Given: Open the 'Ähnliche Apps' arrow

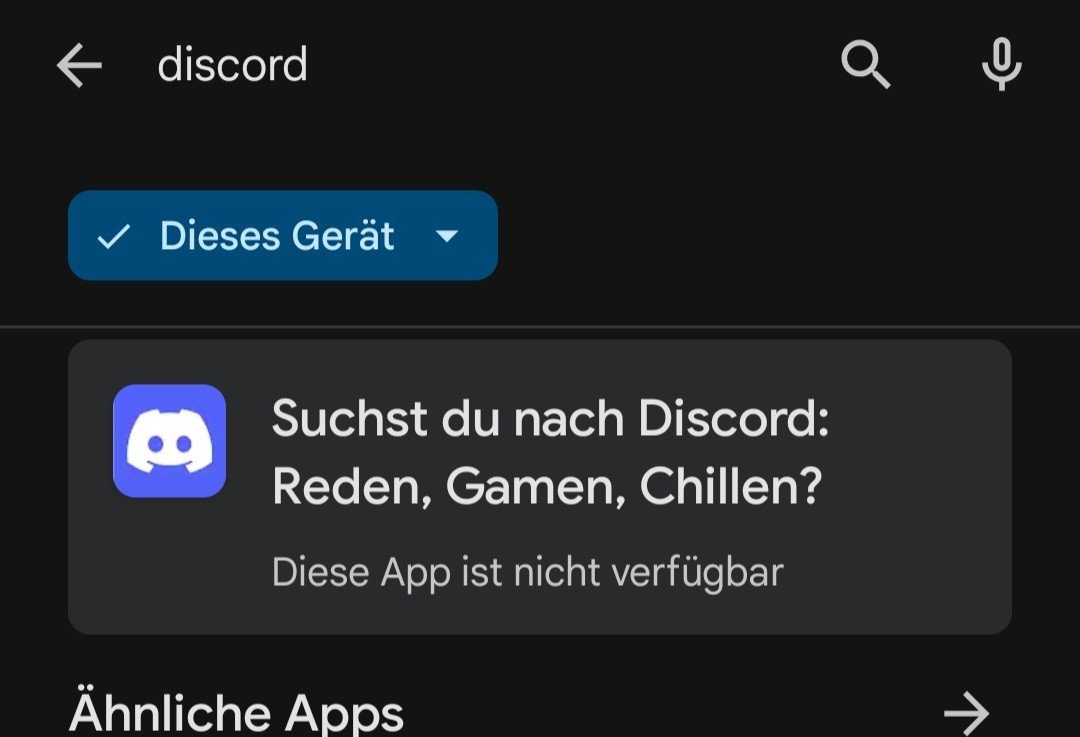Looking at the screenshot, I should point(966,712).
